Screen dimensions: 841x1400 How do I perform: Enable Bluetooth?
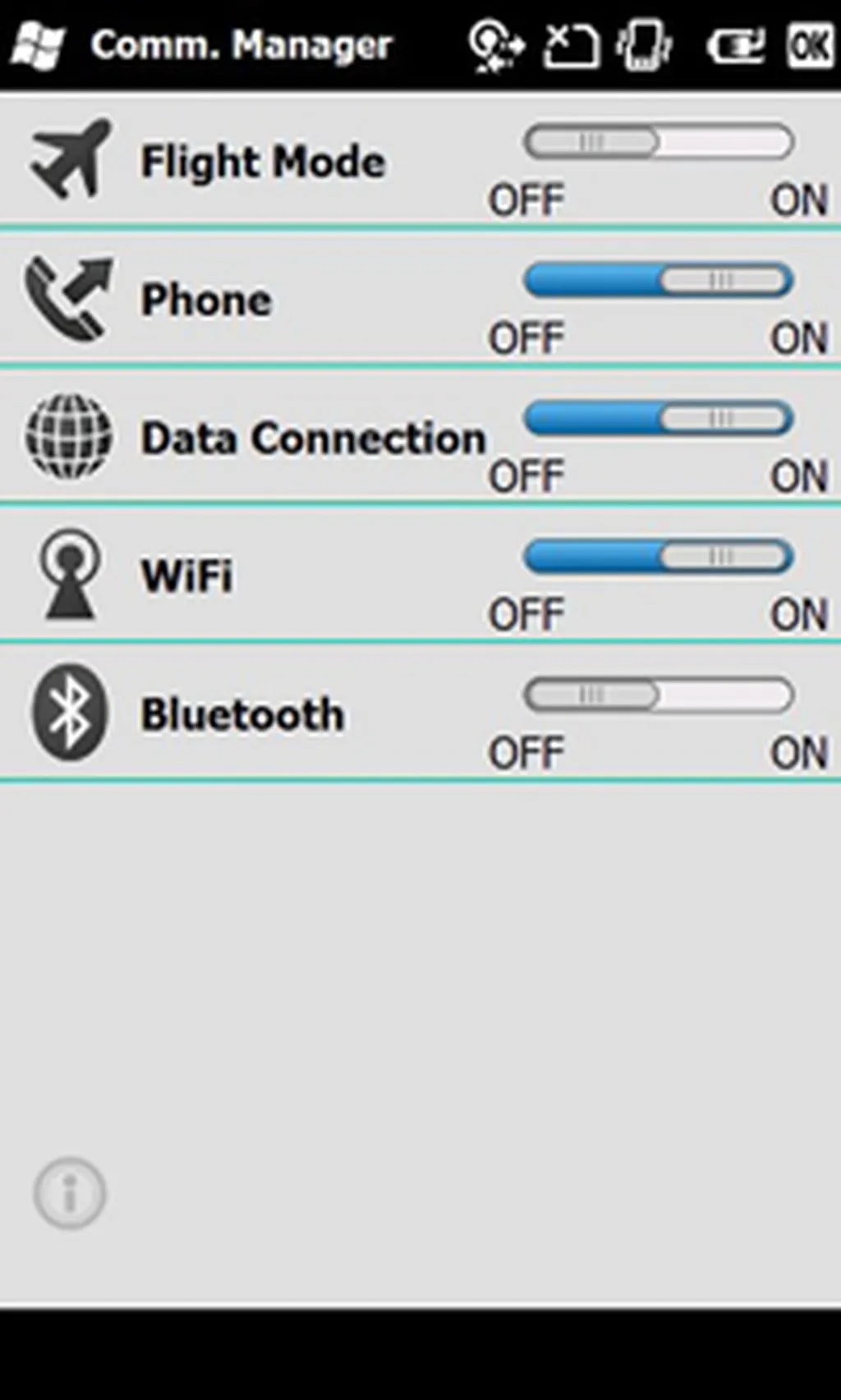tap(659, 696)
